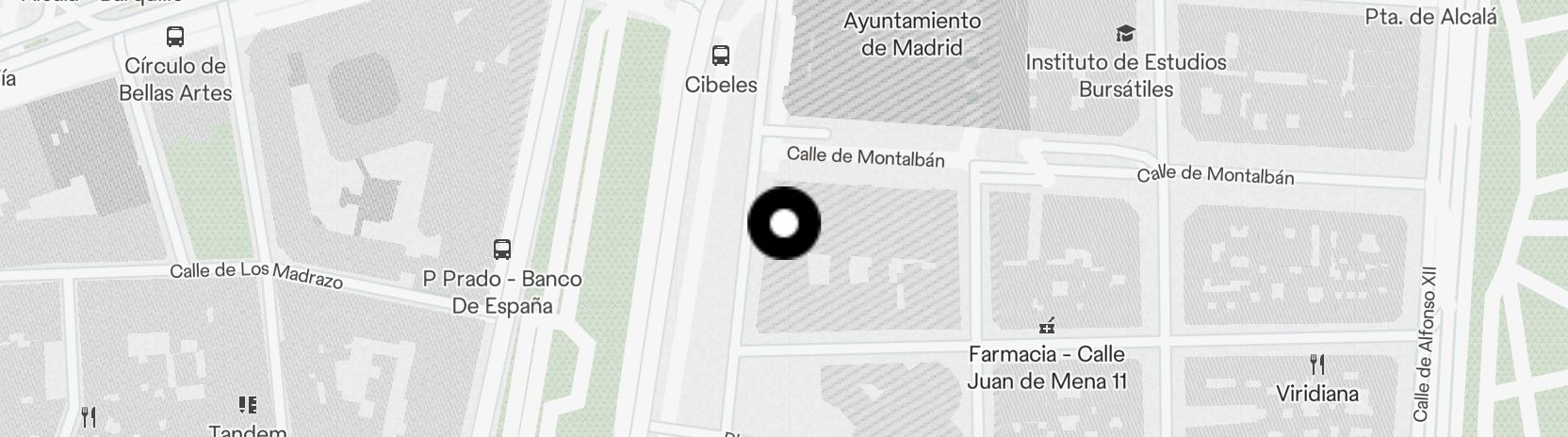Select the Viridiana restaurant marker
Image resolution: width=1568 pixels, height=437 pixels.
1317,364
